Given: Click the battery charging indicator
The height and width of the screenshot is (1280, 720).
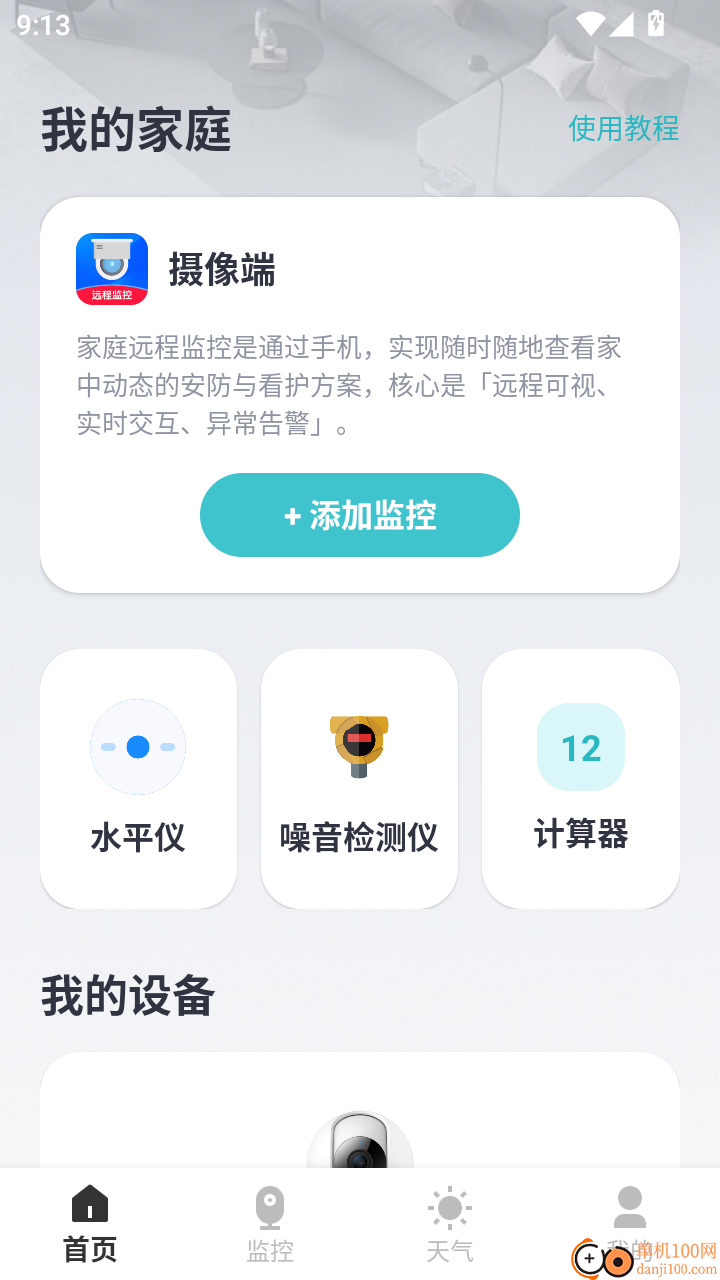Looking at the screenshot, I should coord(658,22).
